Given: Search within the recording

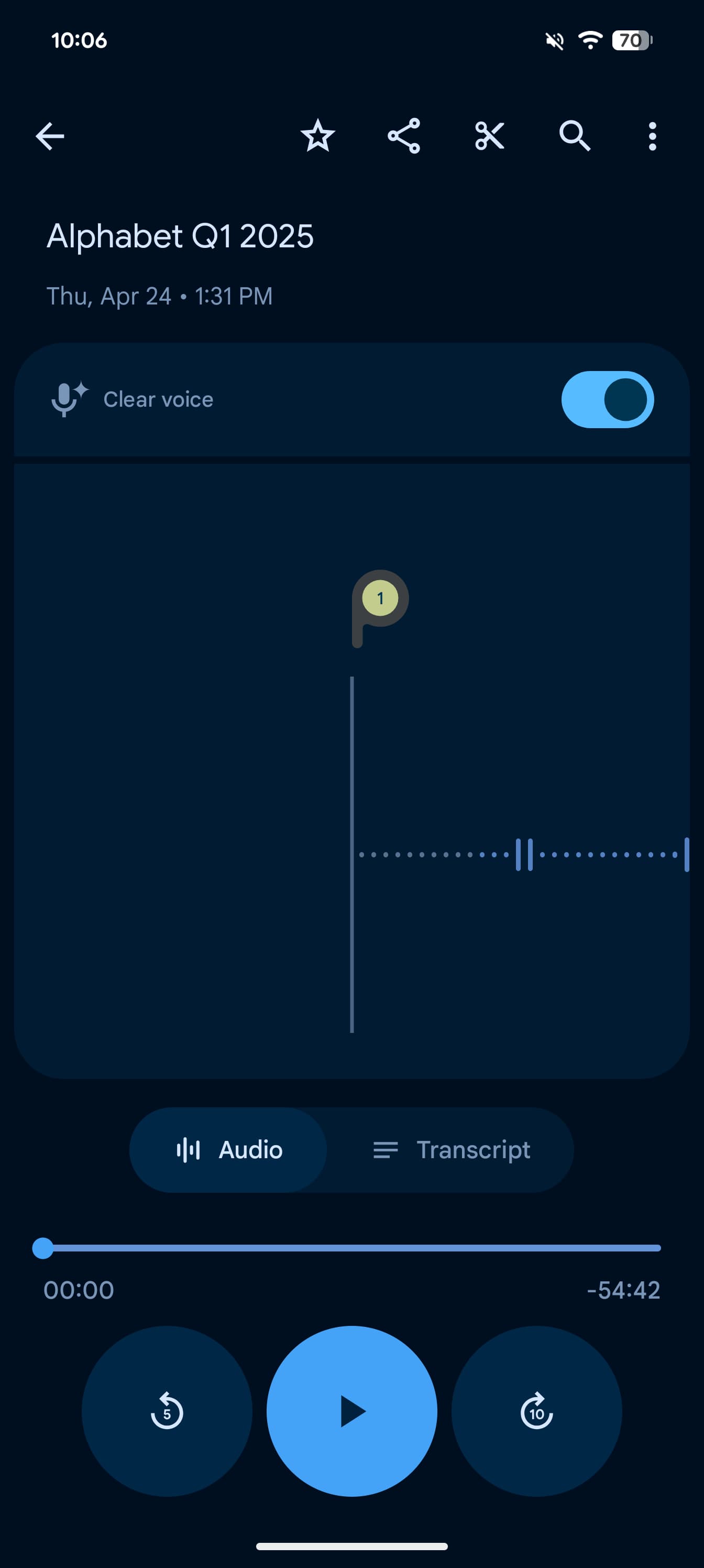Looking at the screenshot, I should click(x=575, y=136).
